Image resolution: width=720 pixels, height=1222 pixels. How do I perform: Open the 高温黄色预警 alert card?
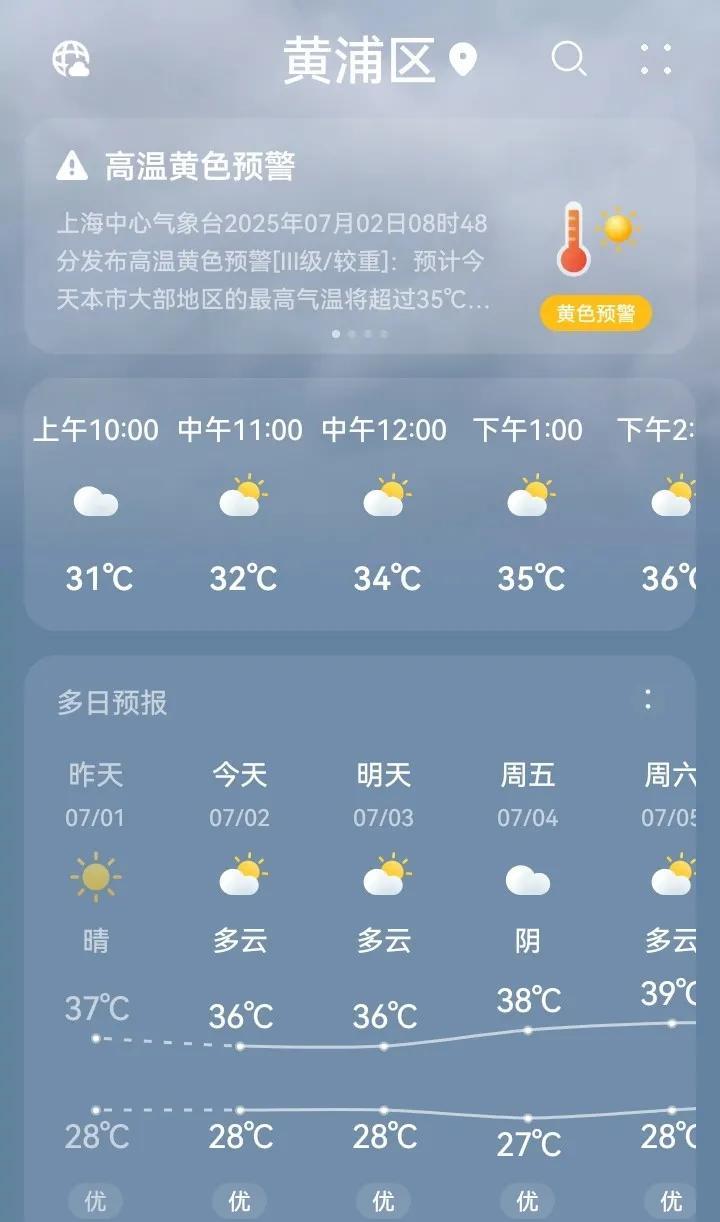[x=360, y=236]
